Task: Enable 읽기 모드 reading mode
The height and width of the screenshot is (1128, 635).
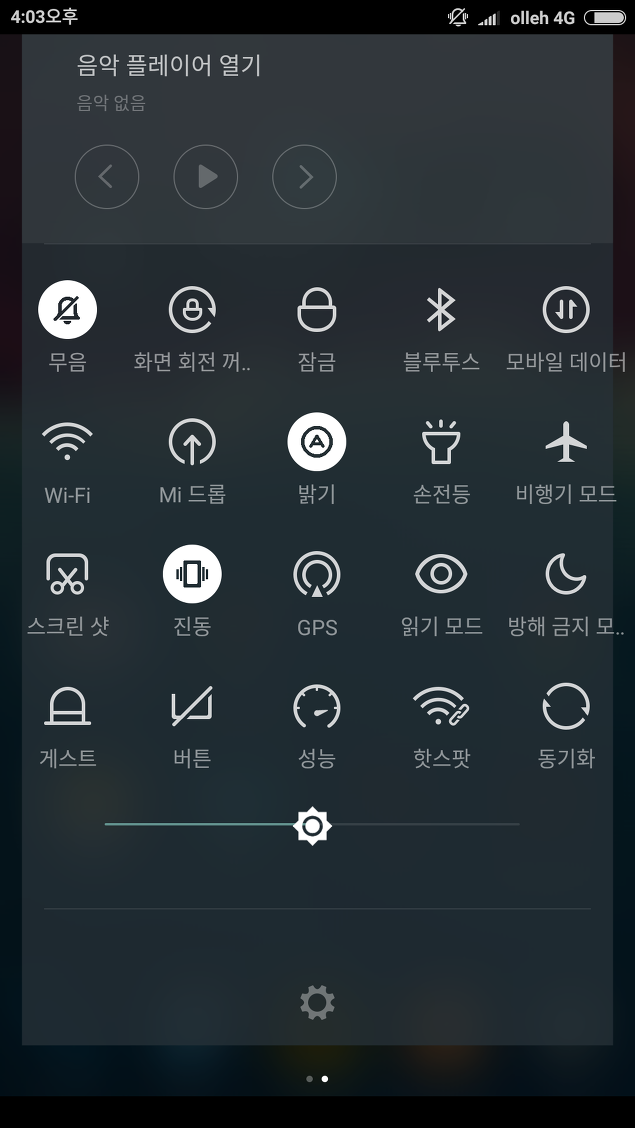Action: (x=441, y=574)
